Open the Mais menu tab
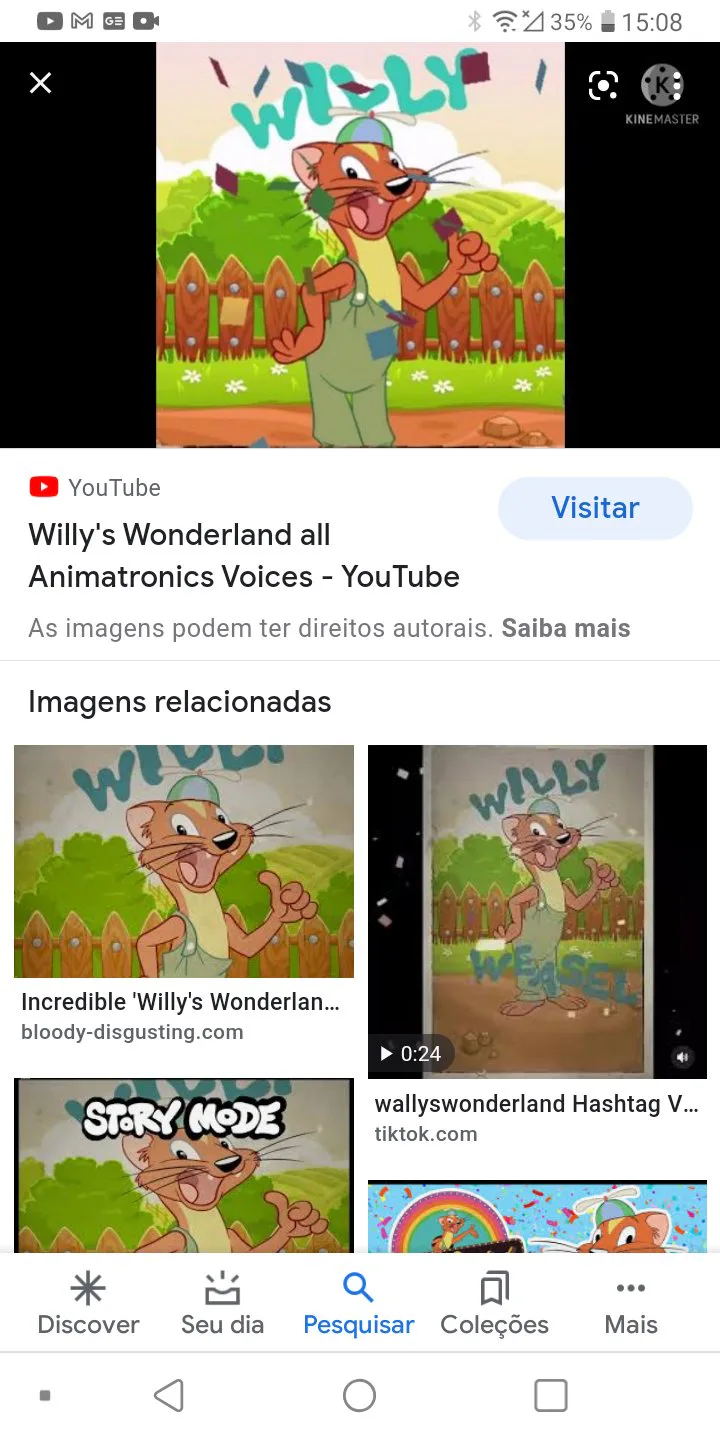The image size is (720, 1440). (x=631, y=1303)
